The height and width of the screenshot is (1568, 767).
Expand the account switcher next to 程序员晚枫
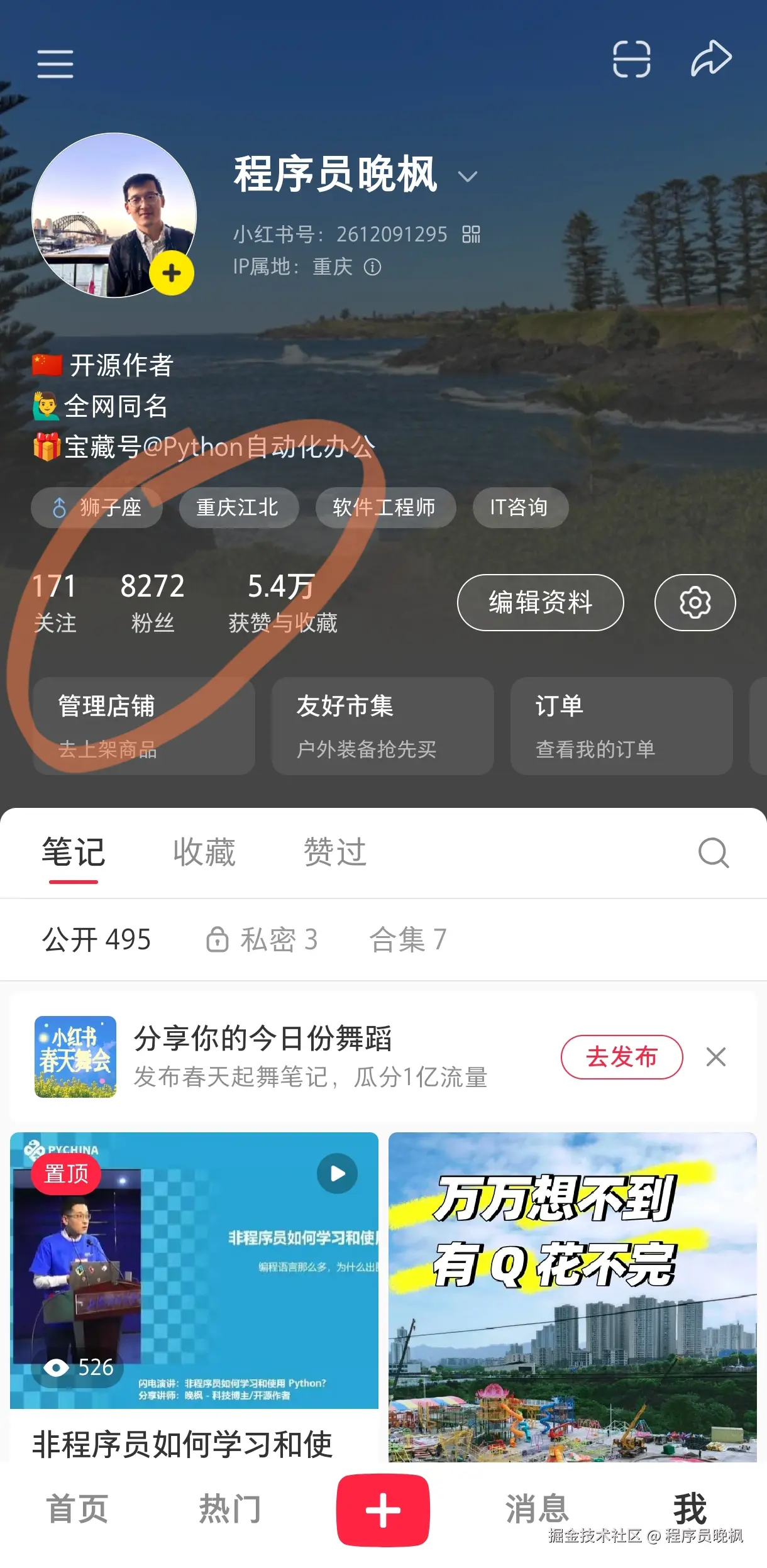(467, 177)
